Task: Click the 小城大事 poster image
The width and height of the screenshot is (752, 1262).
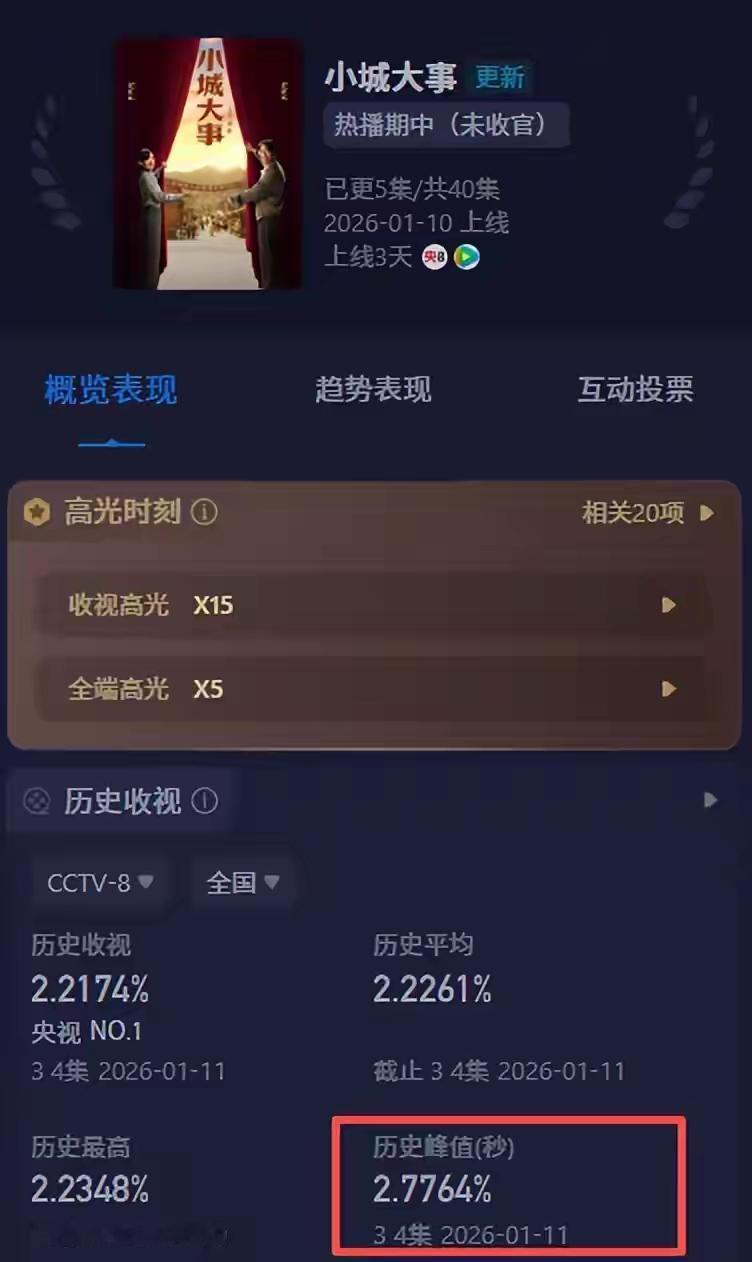Action: pos(207,162)
